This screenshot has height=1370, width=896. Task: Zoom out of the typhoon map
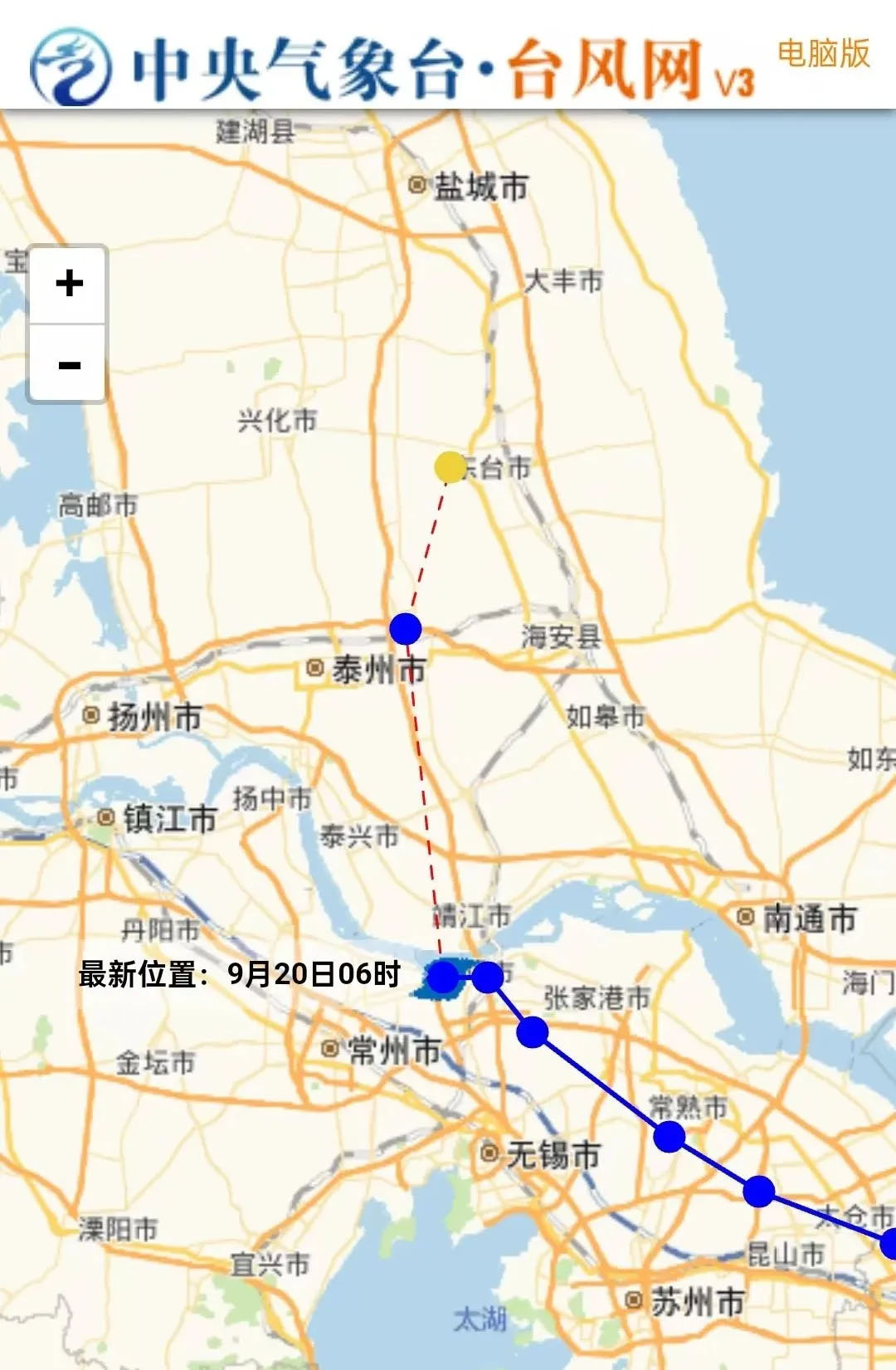click(69, 364)
